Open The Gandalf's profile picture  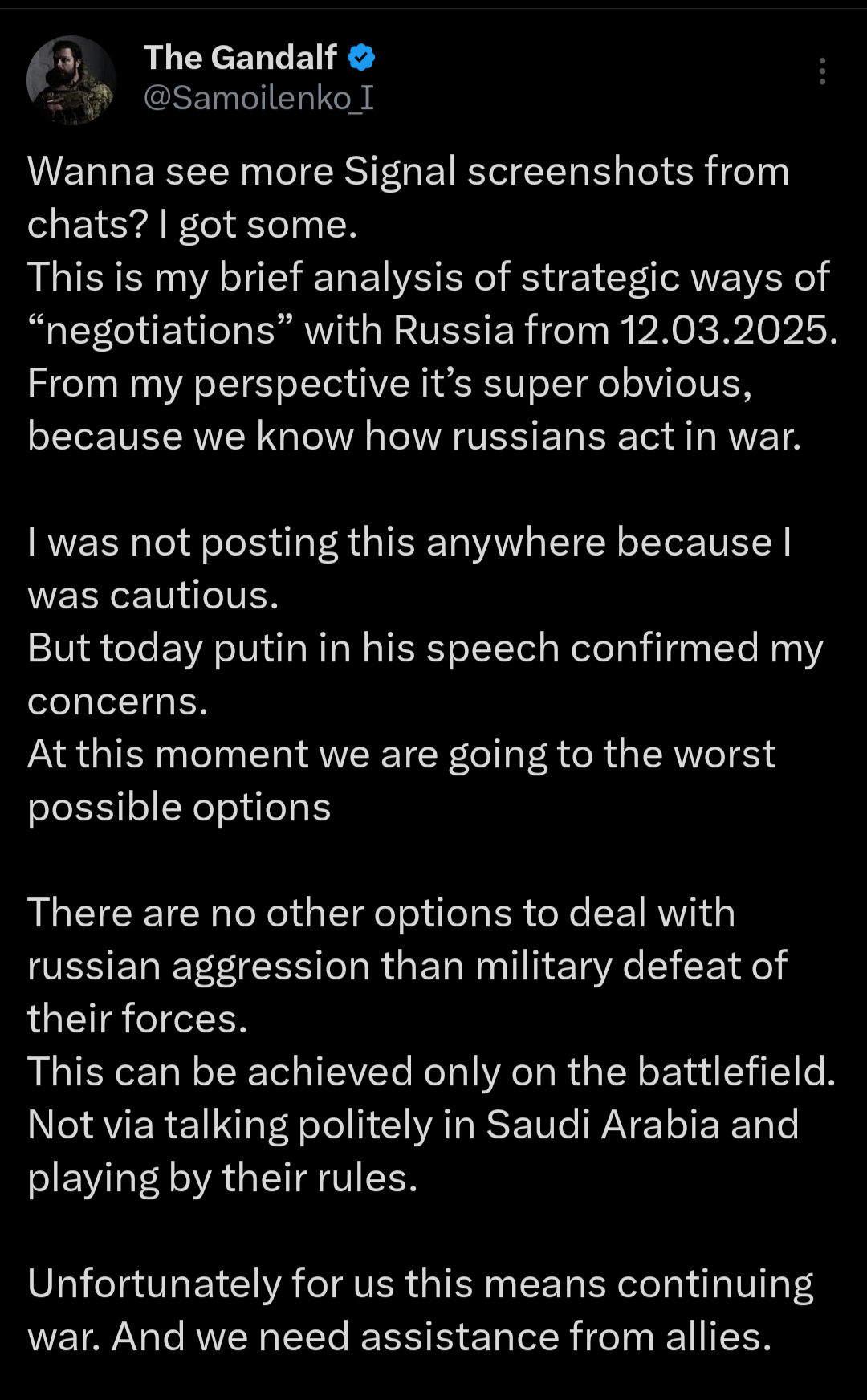71,79
